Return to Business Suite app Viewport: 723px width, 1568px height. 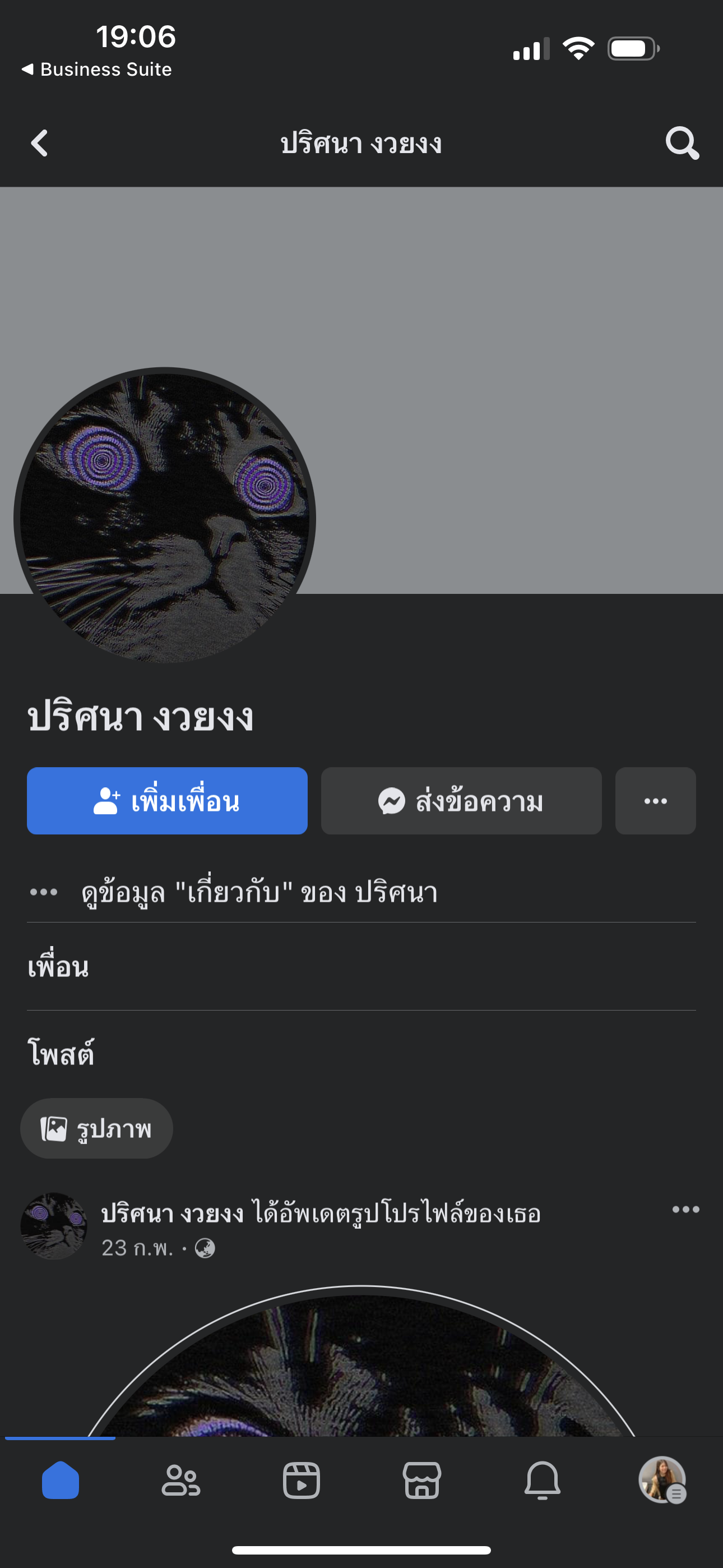98,70
